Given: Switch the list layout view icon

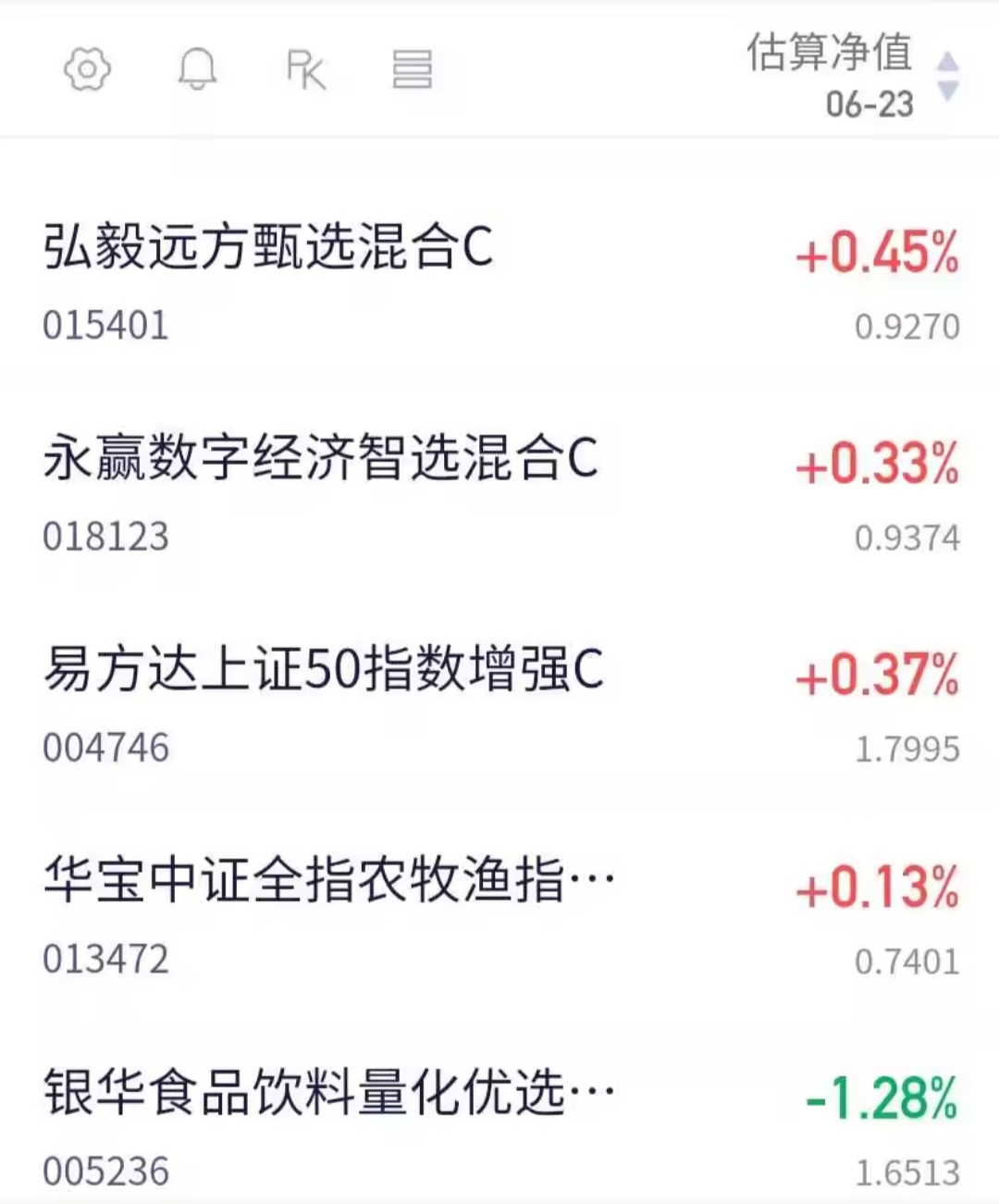Looking at the screenshot, I should pos(413,69).
